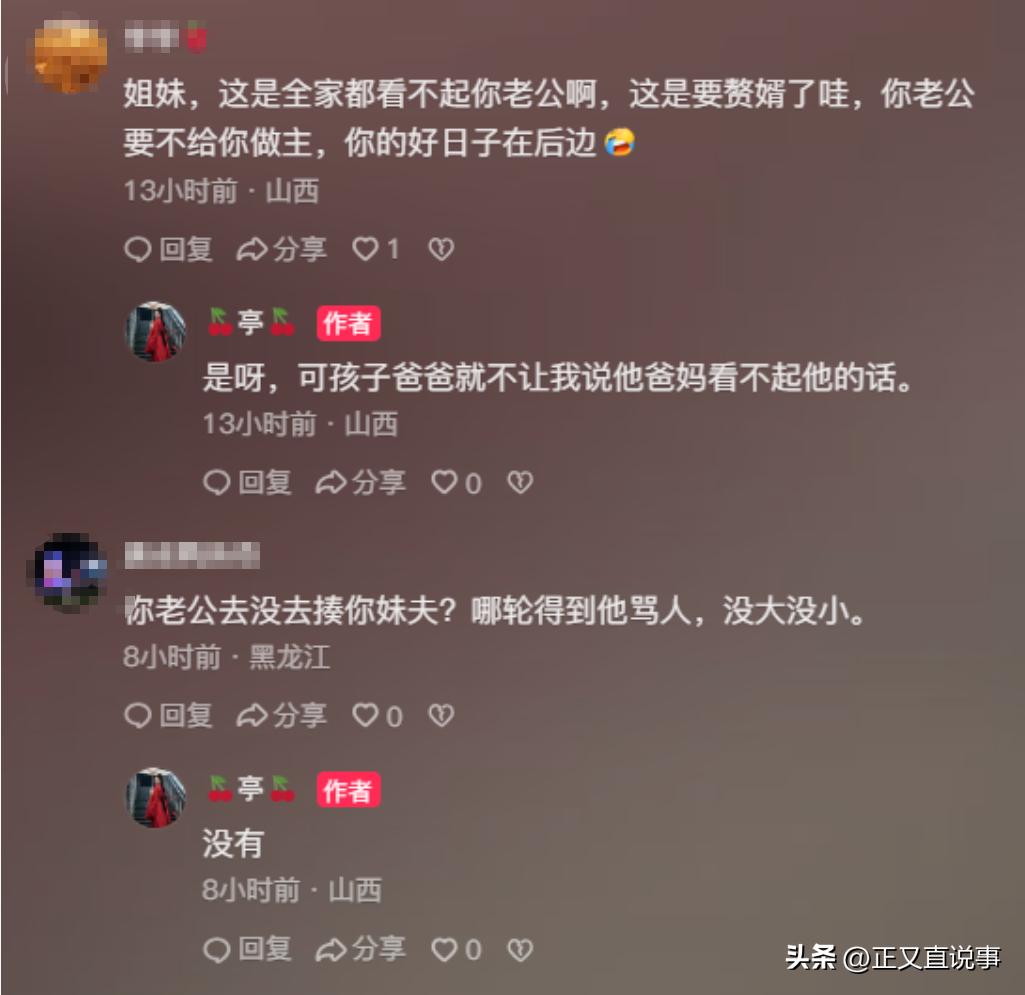Image resolution: width=1025 pixels, height=995 pixels.
Task: Share the author's 是呀 comment
Action: tap(360, 483)
